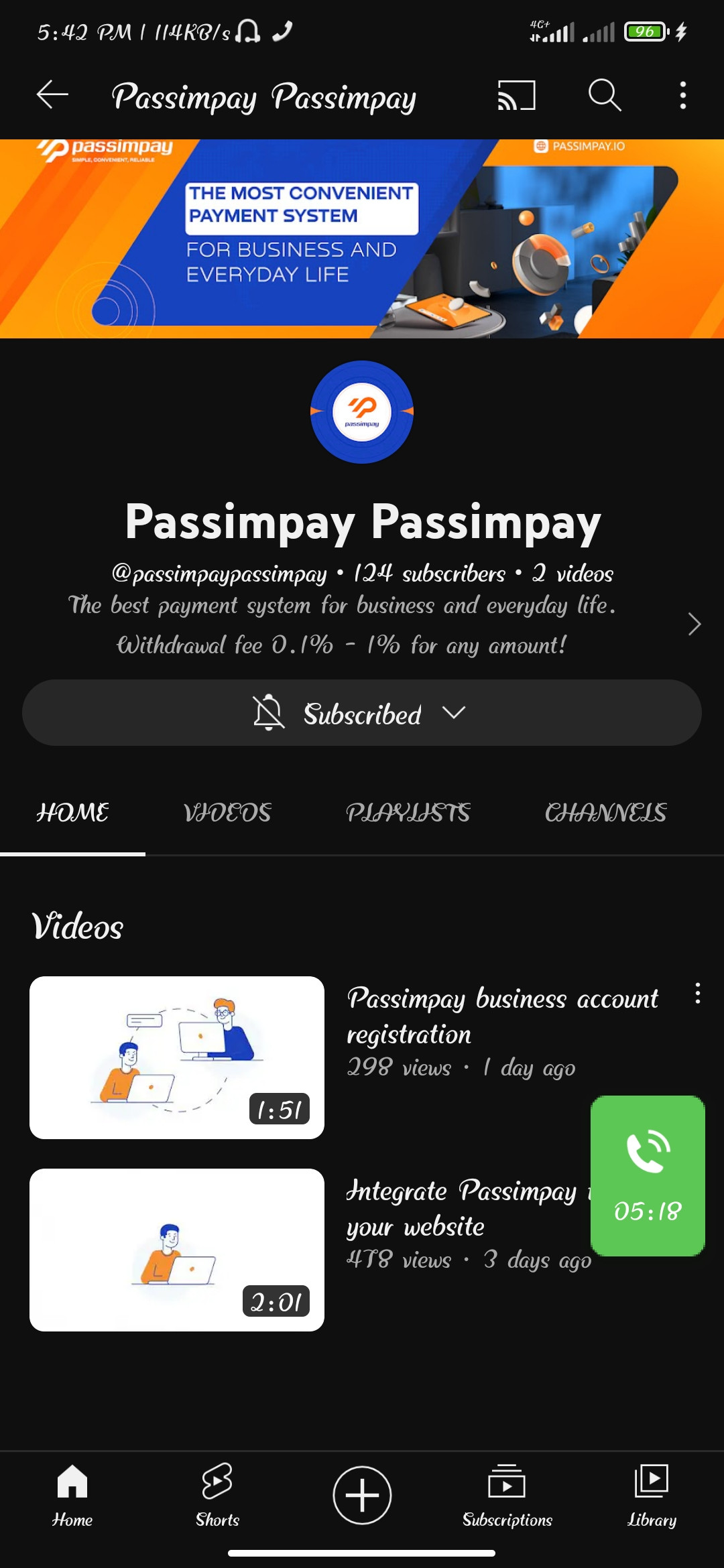Play the Integrate Passimpay website video
The width and height of the screenshot is (724, 1568).
177,1250
